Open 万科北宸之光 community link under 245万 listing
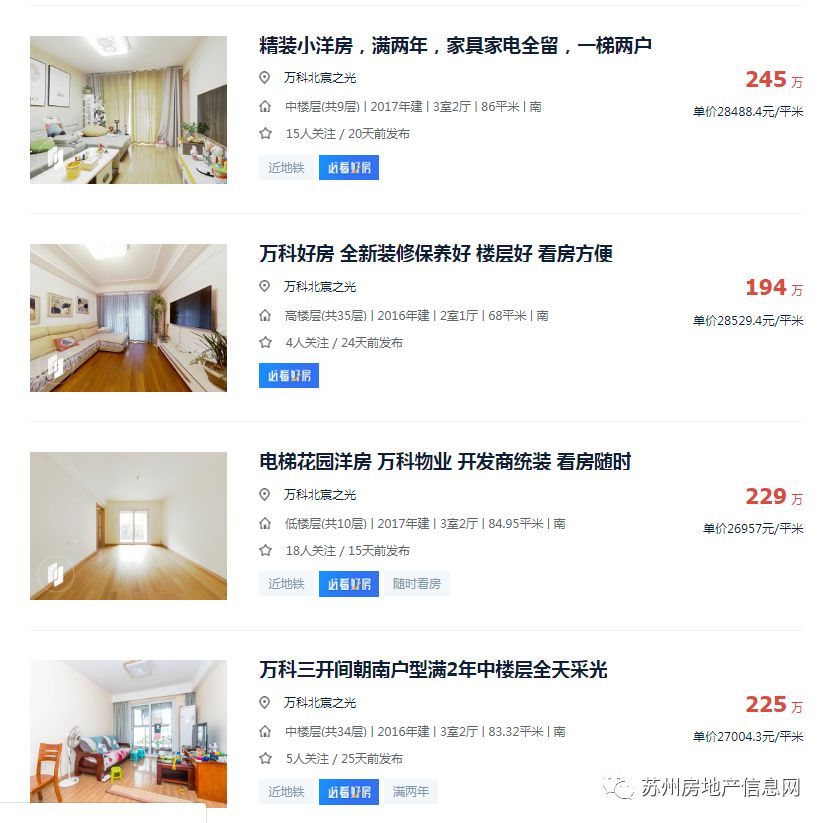This screenshot has width=827, height=823. point(319,78)
